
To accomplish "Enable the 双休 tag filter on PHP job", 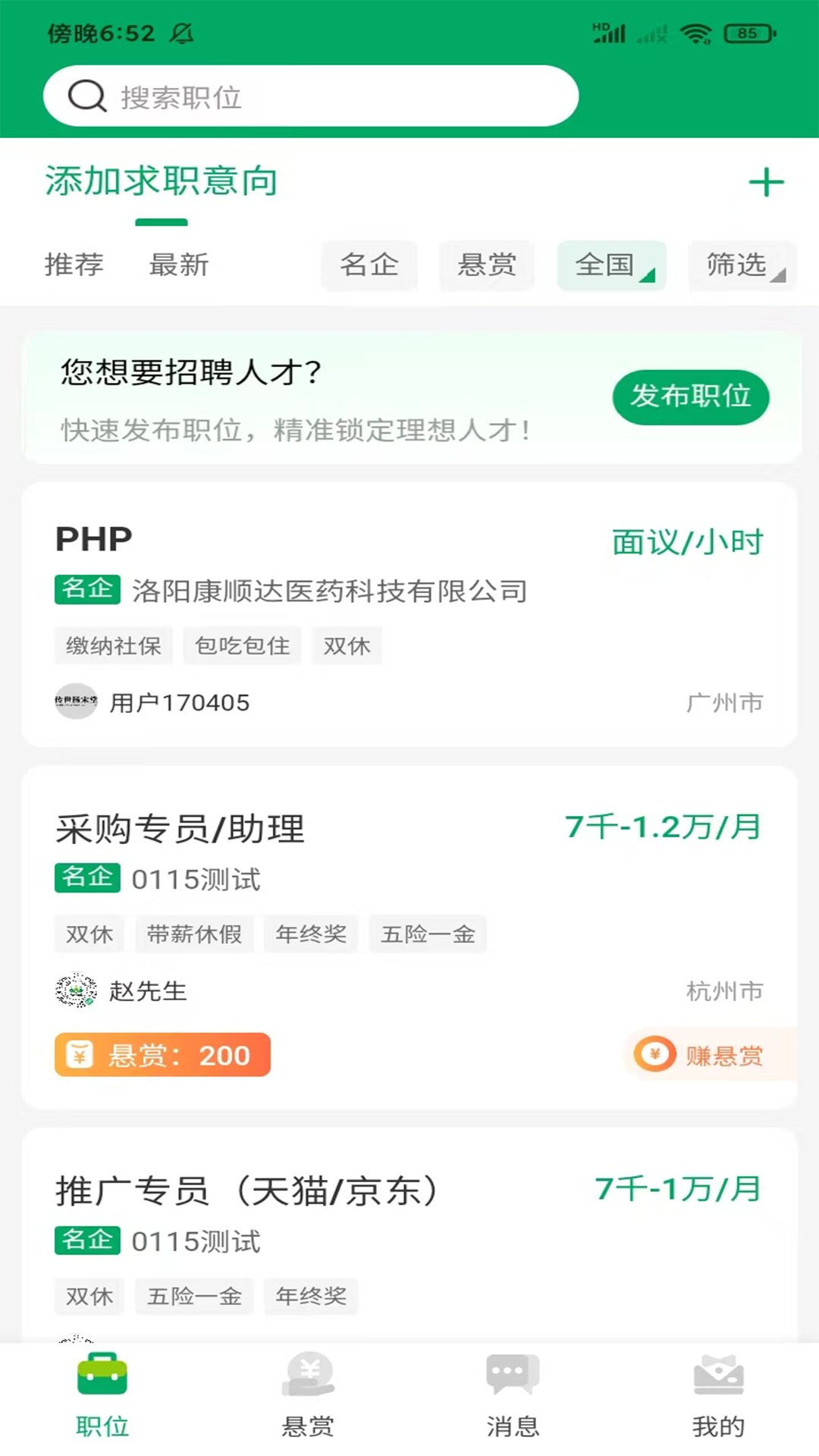I will 347,645.
